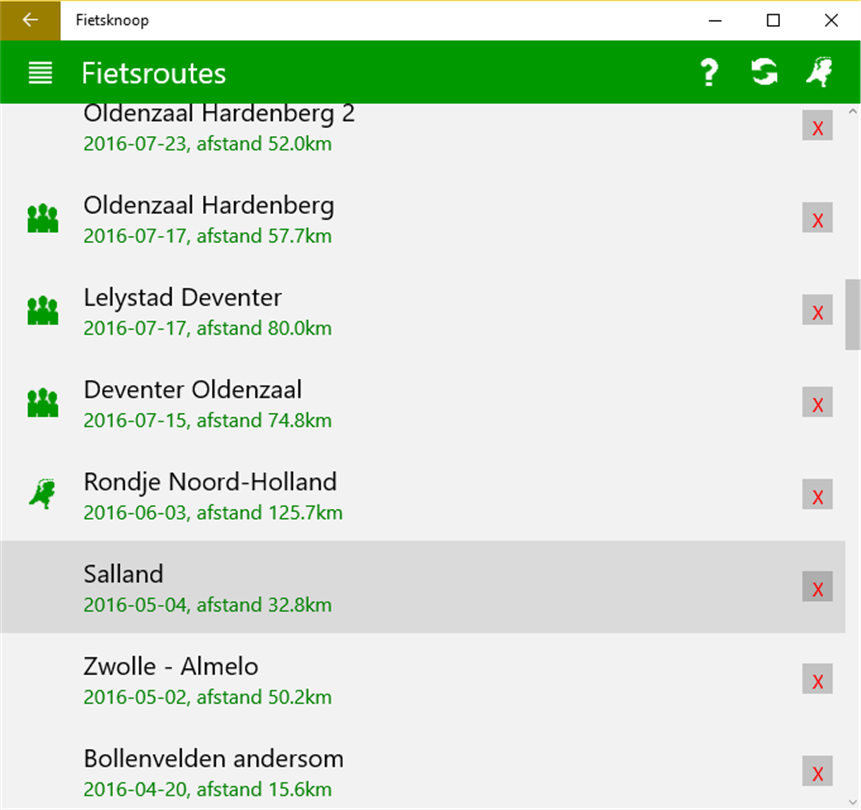Viewport: 861px width, 810px height.
Task: Open the Oldenzaal Hardenberg 57.7km route
Action: click(x=209, y=219)
